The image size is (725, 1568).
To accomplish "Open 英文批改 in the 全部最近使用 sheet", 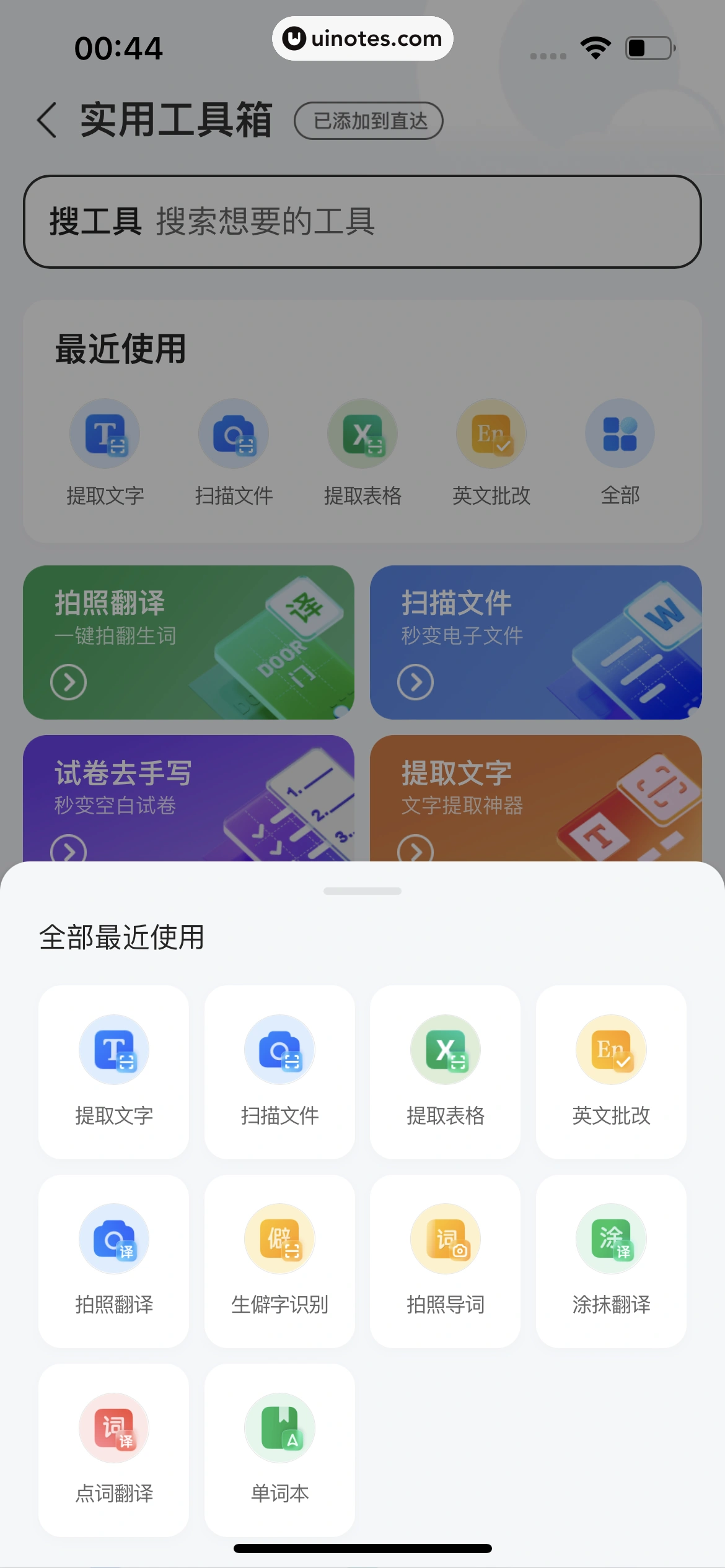I will pyautogui.click(x=611, y=1071).
